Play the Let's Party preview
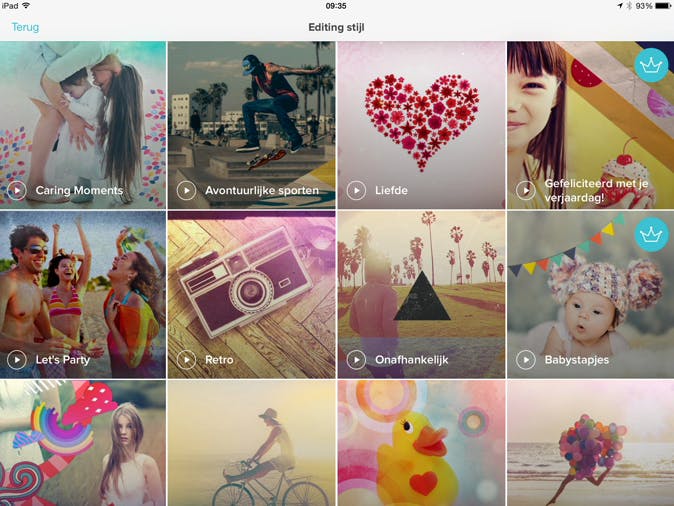This screenshot has height=506, width=674. [x=17, y=359]
